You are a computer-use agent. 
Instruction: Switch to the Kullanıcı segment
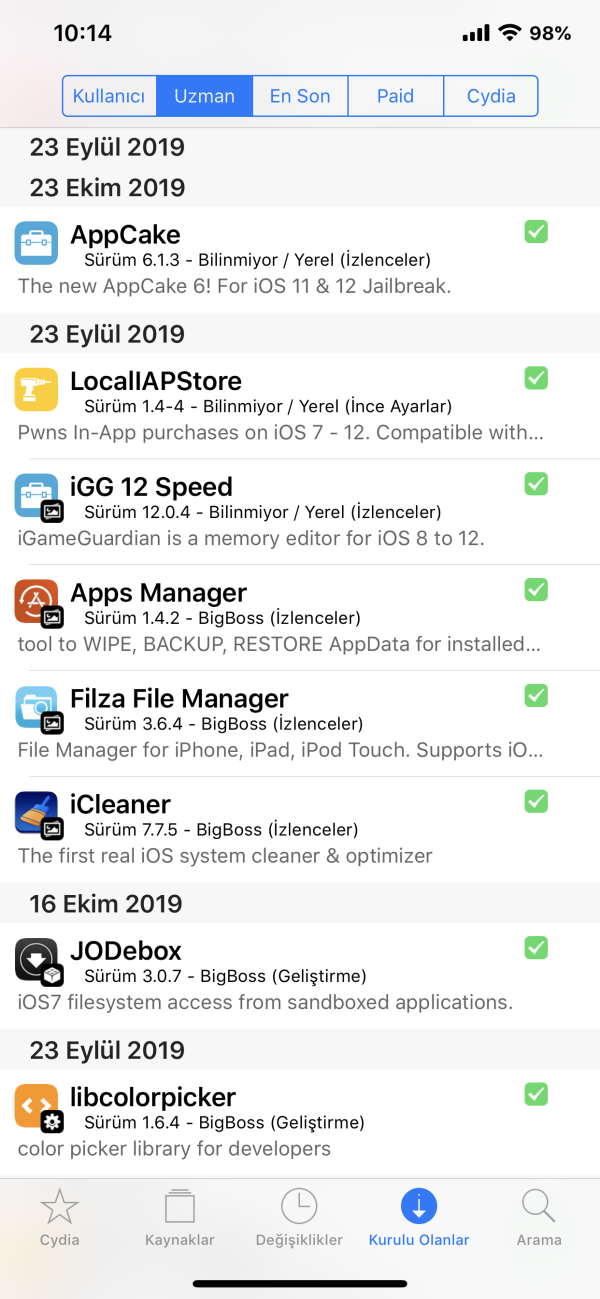tap(109, 96)
